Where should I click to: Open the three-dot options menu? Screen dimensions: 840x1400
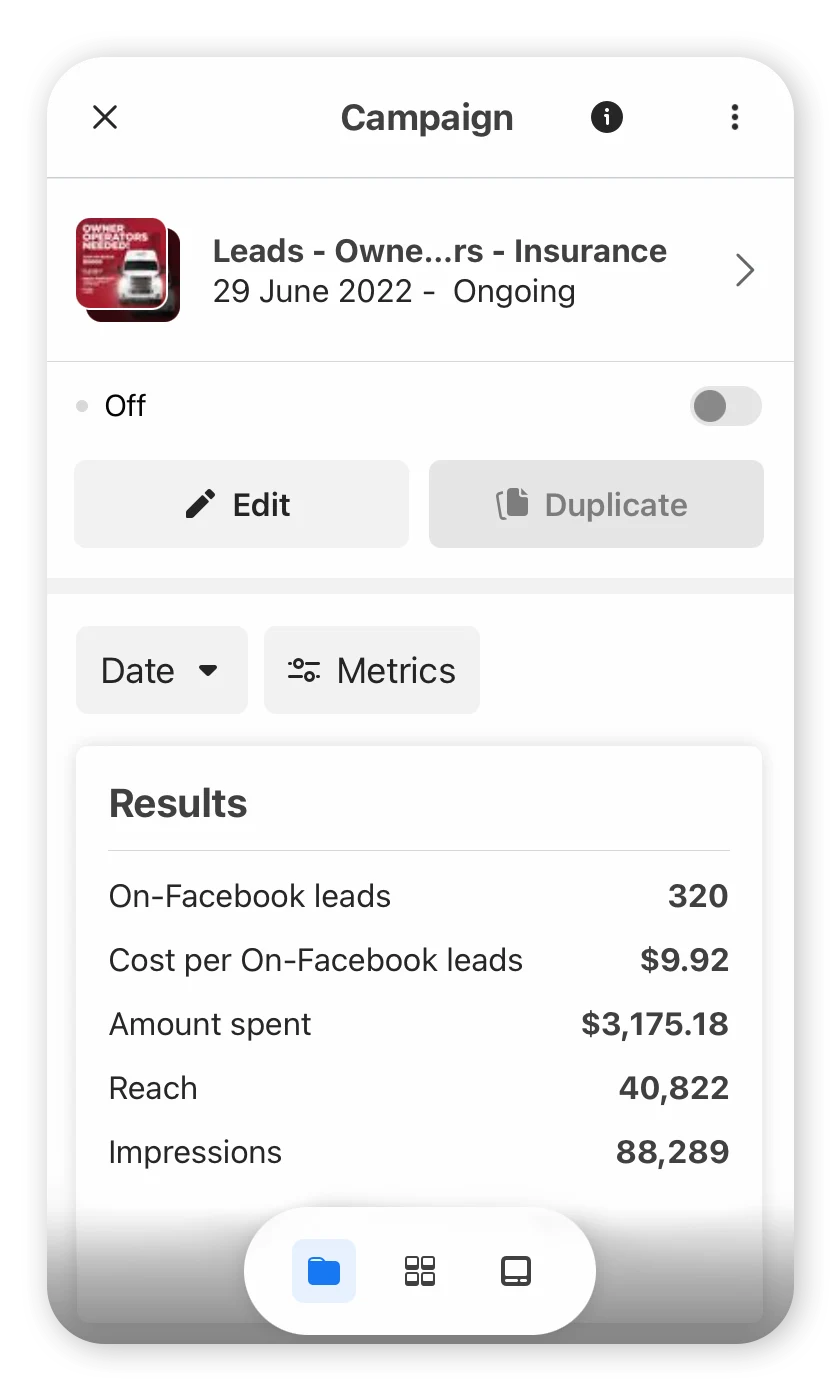pos(735,117)
